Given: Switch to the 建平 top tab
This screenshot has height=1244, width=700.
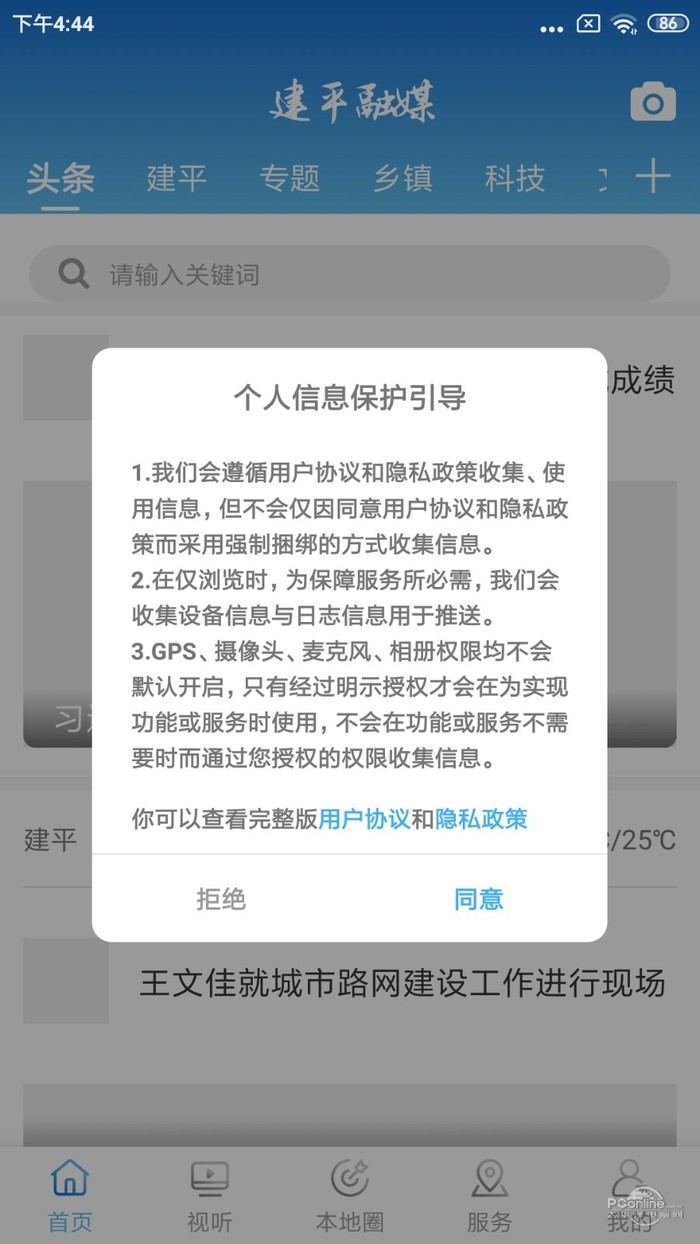Looking at the screenshot, I should tap(176, 179).
